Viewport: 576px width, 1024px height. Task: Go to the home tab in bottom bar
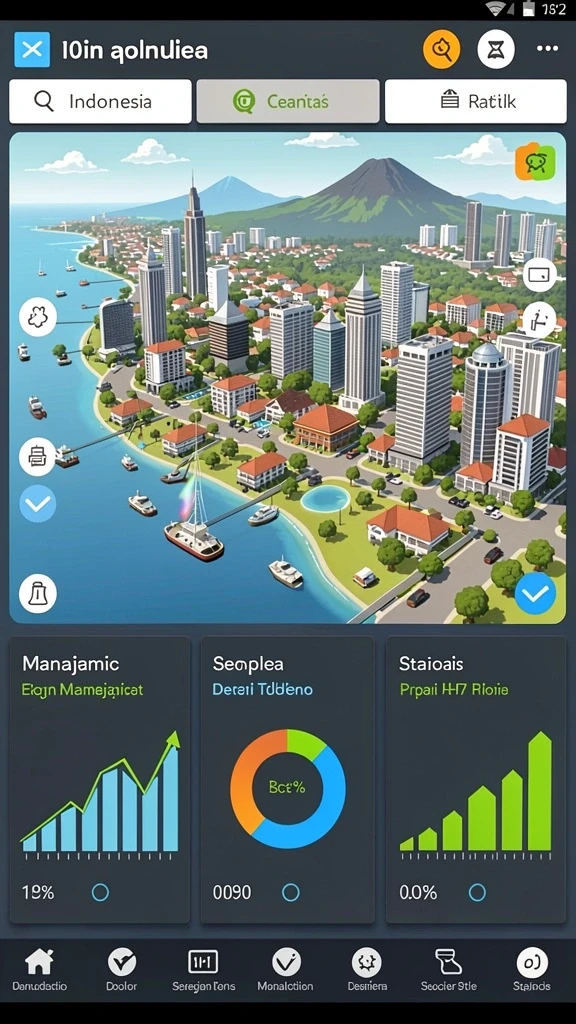pyautogui.click(x=39, y=970)
